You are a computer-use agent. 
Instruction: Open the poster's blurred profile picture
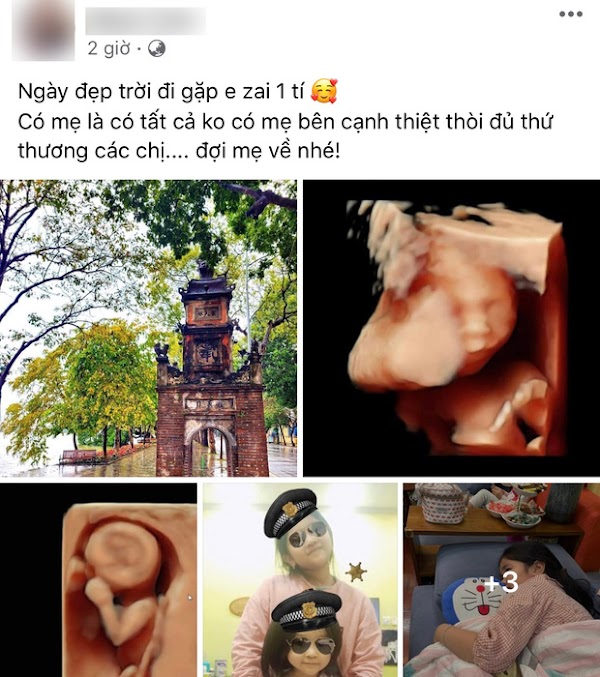point(42,30)
